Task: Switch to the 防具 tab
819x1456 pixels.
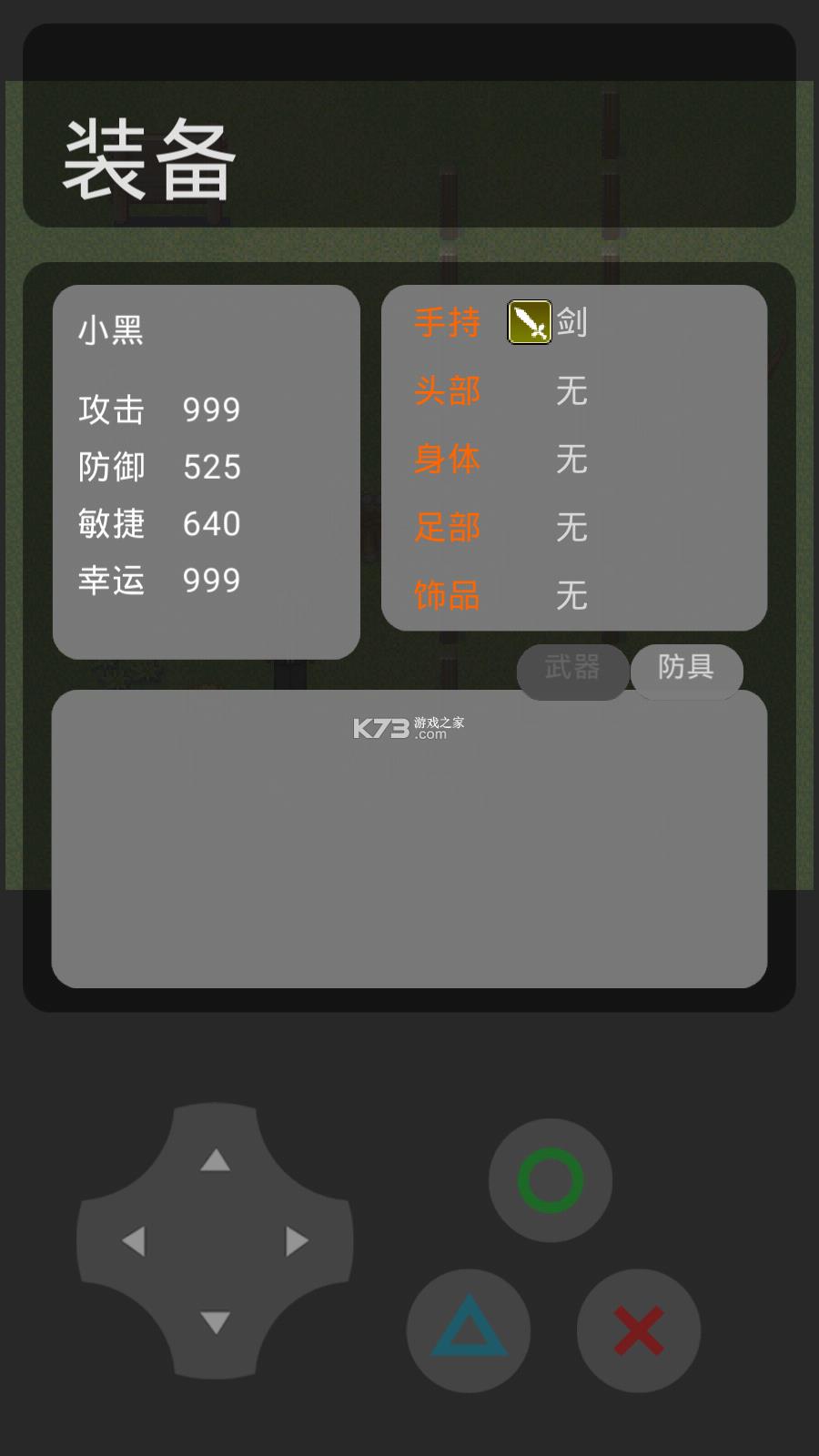Action: [686, 669]
